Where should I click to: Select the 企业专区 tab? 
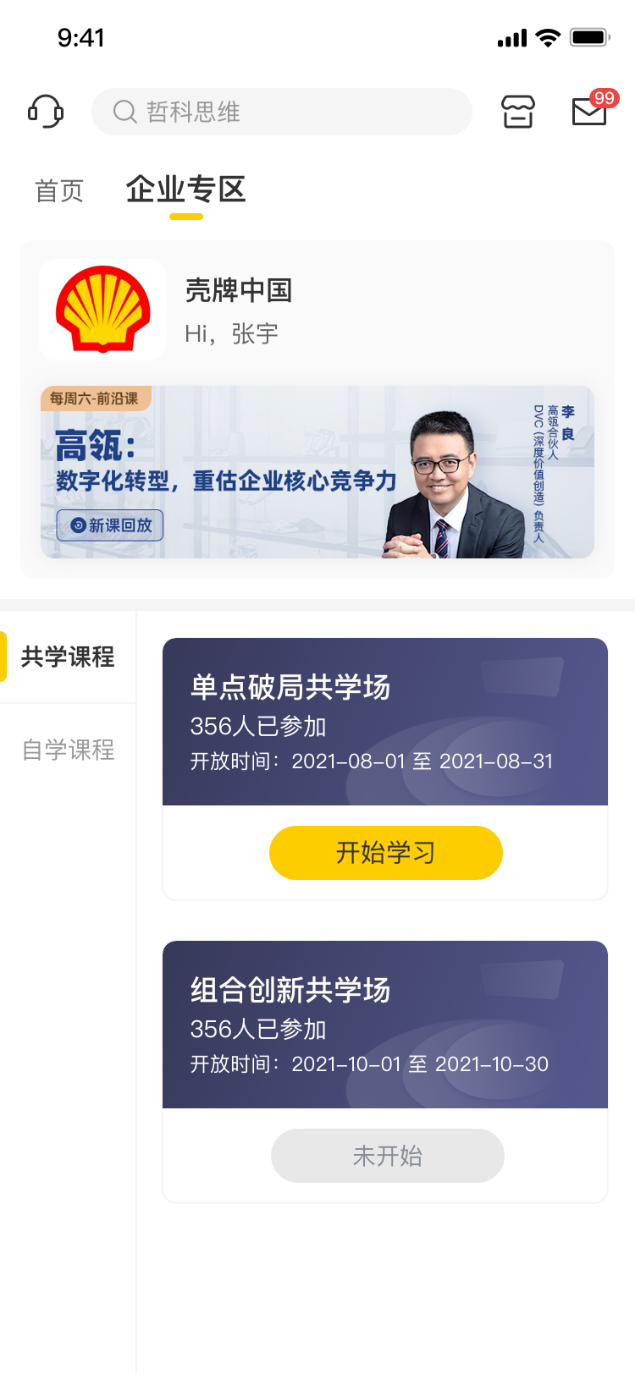click(x=186, y=189)
